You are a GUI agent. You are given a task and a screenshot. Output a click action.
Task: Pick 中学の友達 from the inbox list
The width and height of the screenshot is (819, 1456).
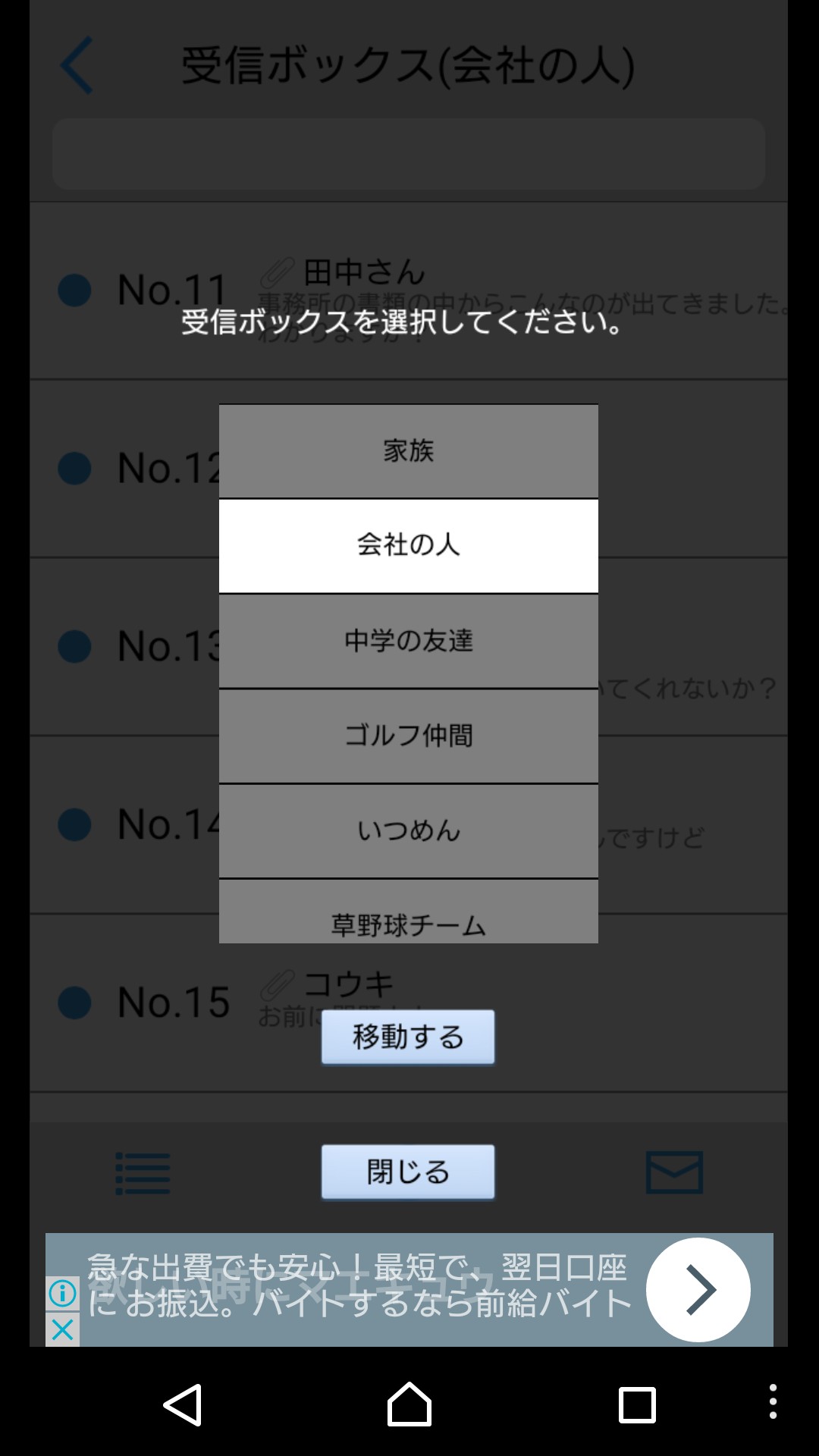[408, 641]
